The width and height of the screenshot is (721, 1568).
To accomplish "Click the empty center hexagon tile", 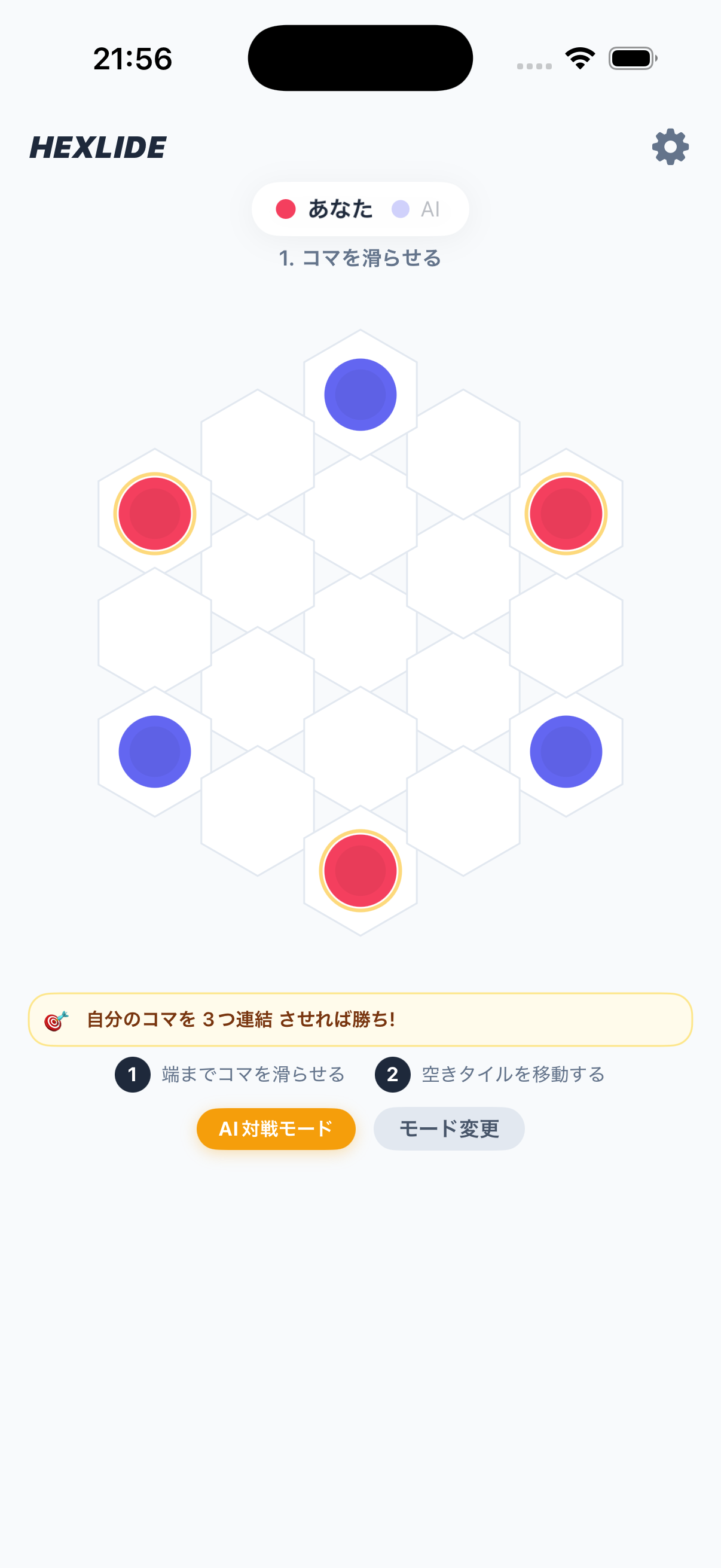I will 360,632.
